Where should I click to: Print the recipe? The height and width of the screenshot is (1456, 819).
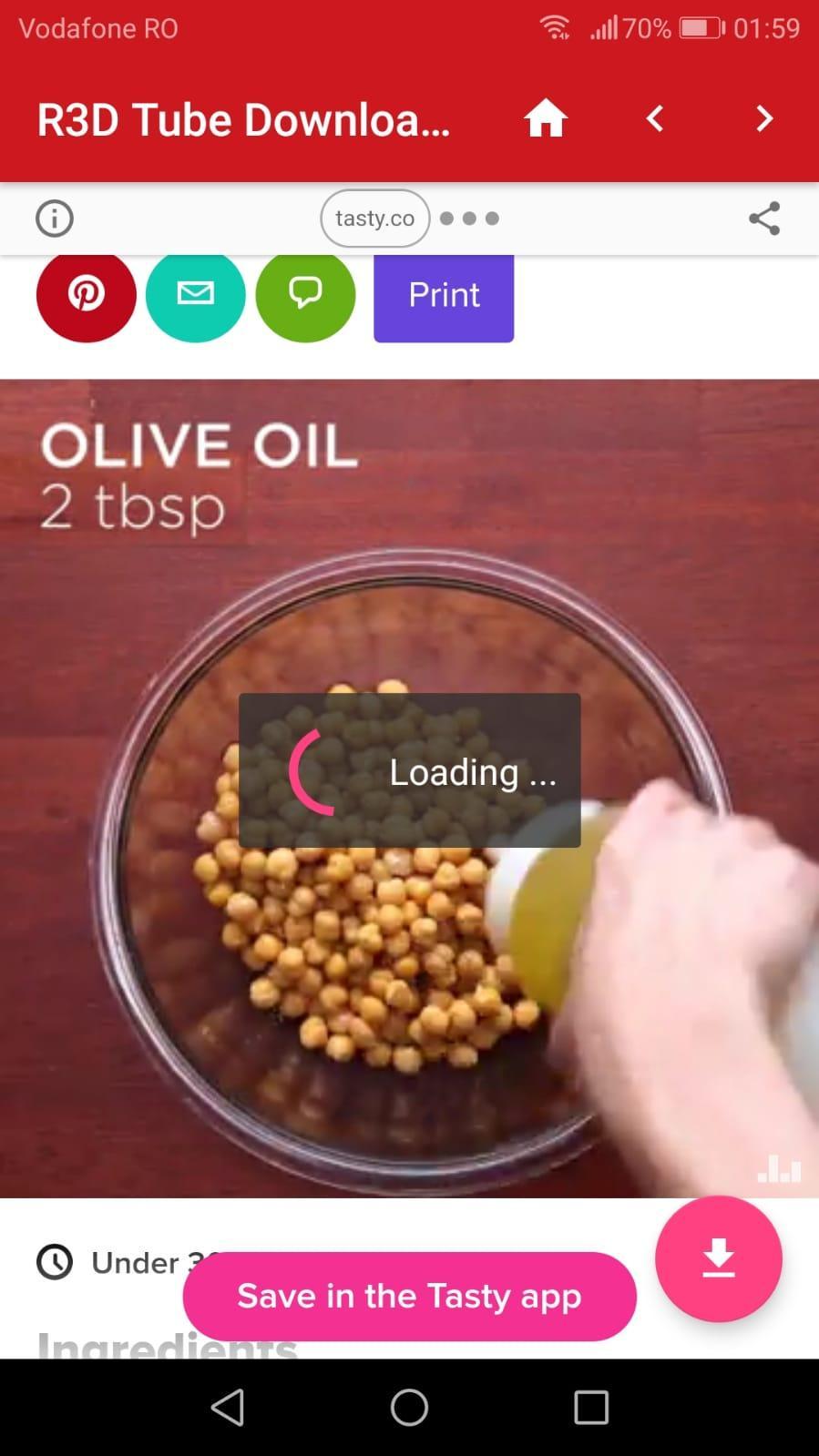[444, 296]
